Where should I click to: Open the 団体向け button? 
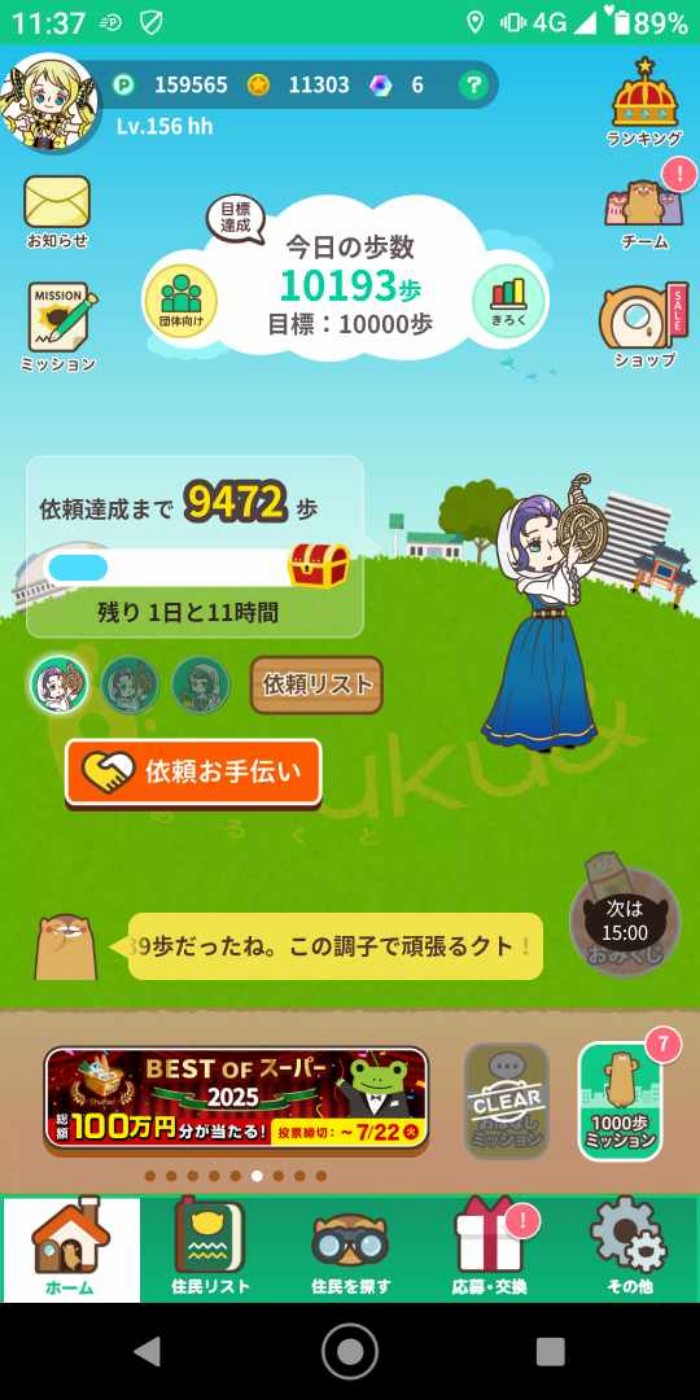coord(181,298)
